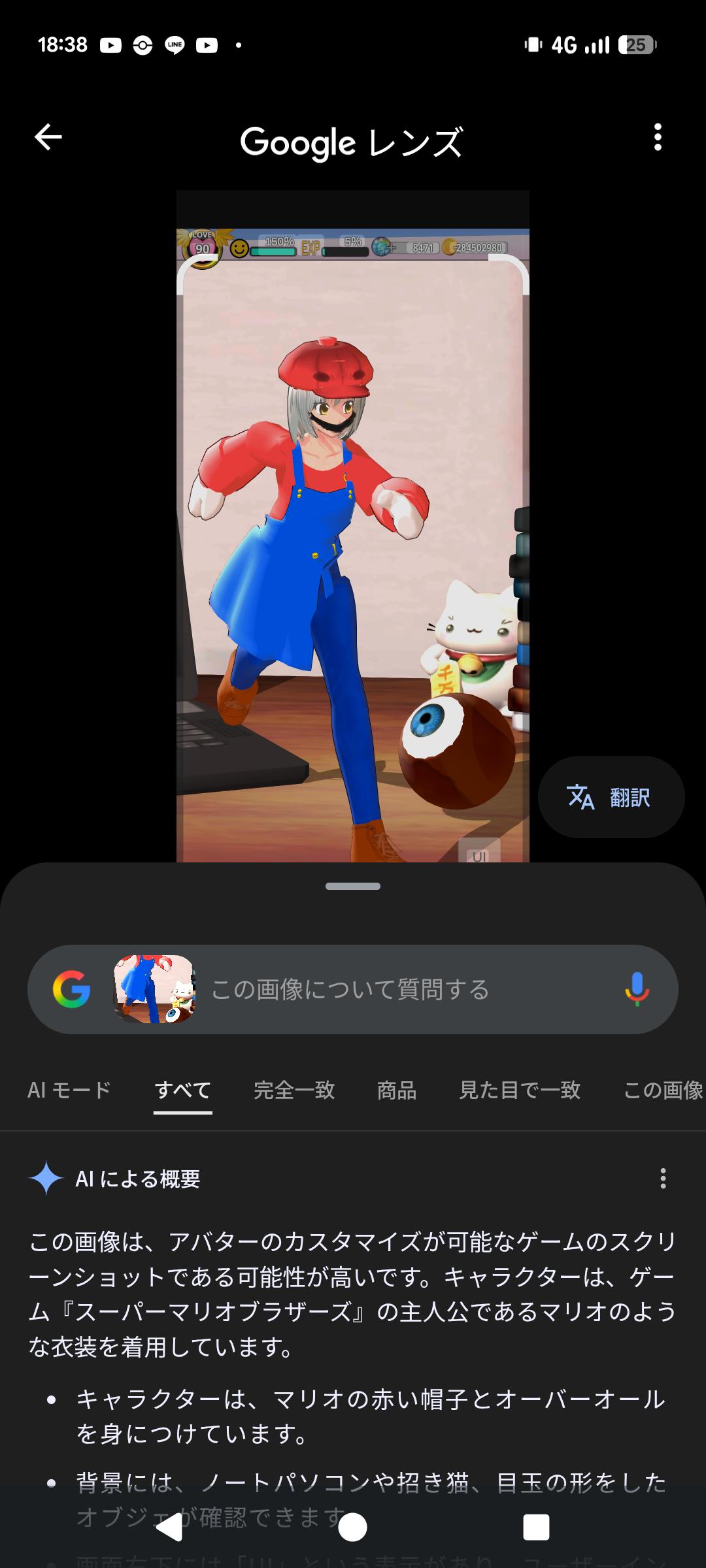The image size is (706, 1568).
Task: Go back from Google Lens
Action: tap(48, 137)
